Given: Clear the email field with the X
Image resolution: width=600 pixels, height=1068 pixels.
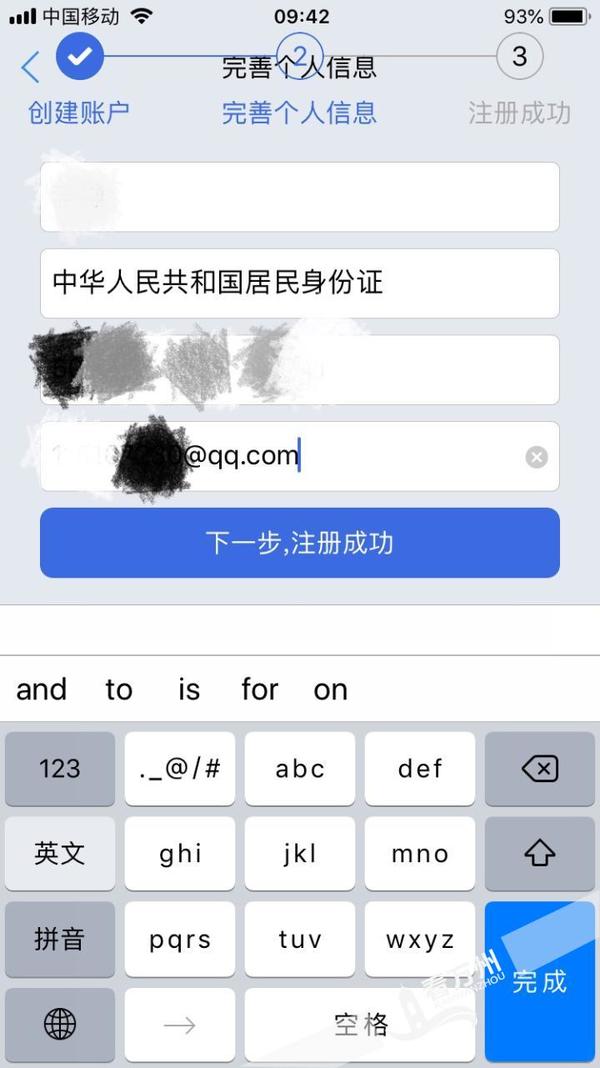Looking at the screenshot, I should coord(537,457).
